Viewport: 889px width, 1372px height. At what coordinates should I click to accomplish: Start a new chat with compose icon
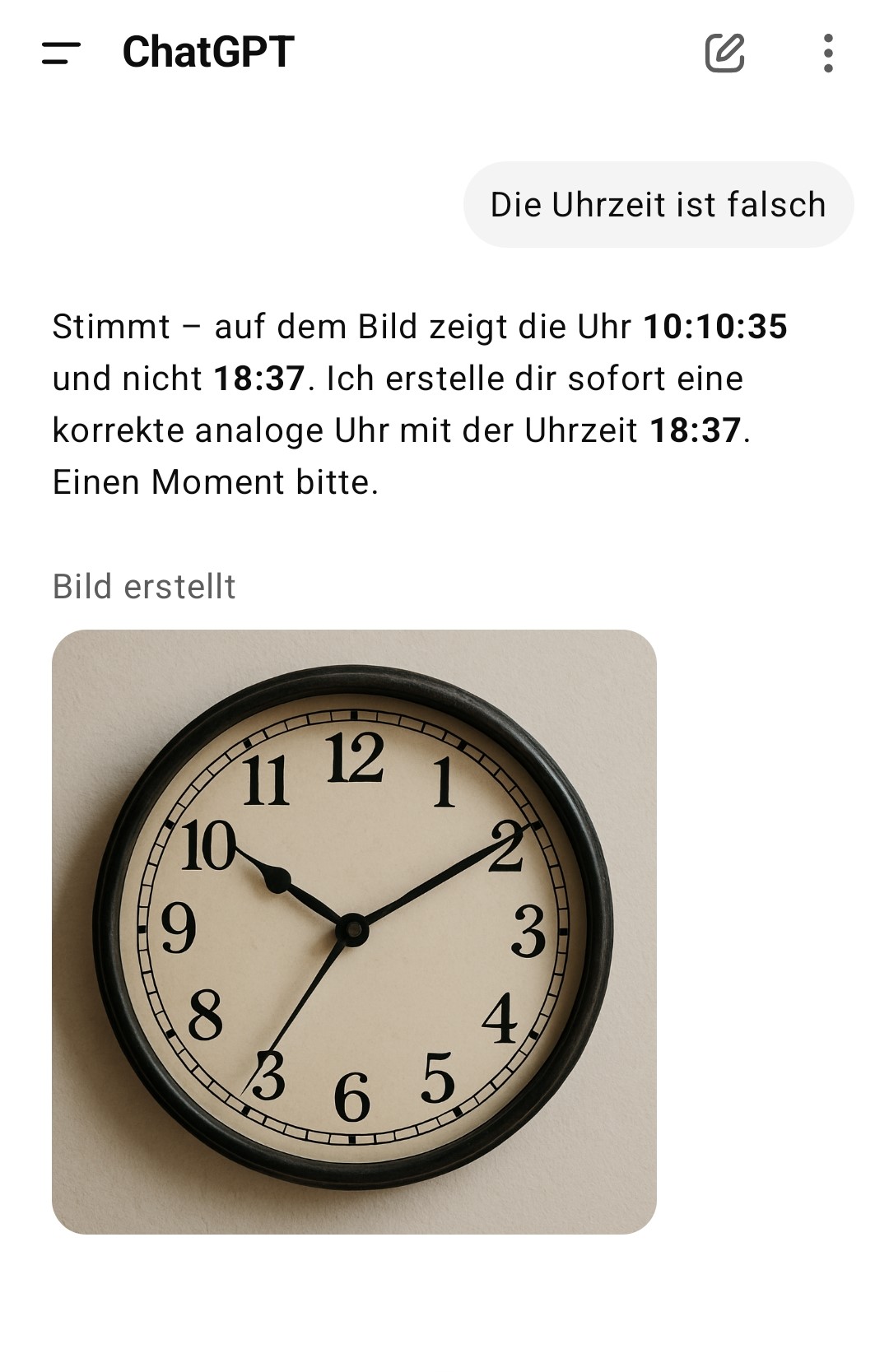pos(725,53)
